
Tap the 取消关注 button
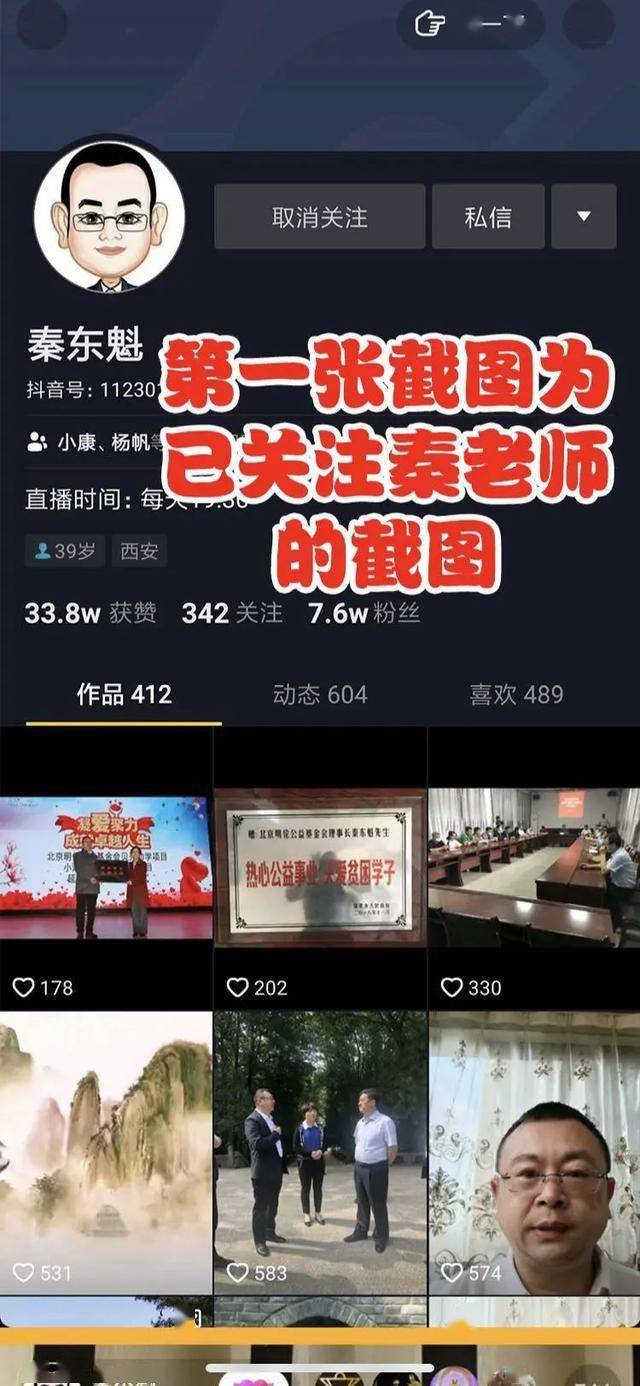point(319,217)
